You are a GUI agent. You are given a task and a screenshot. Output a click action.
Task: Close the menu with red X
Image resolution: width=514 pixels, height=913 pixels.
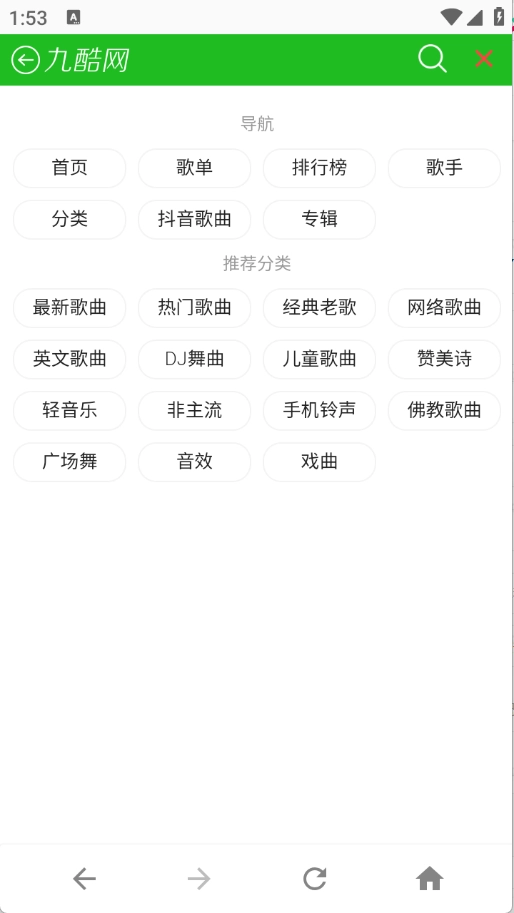pyautogui.click(x=484, y=59)
